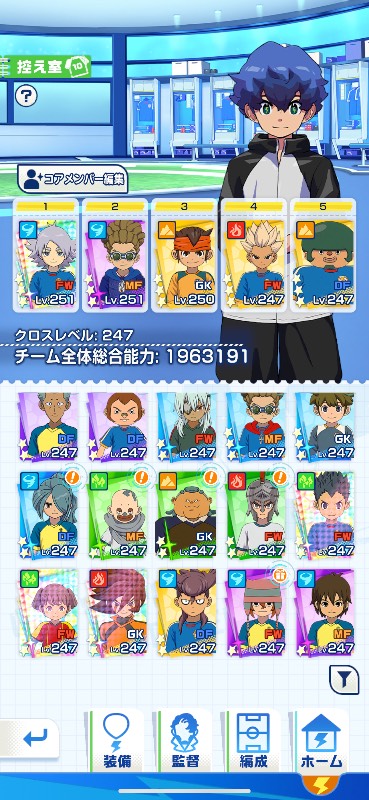Switch to the 装備 tab

(116, 740)
